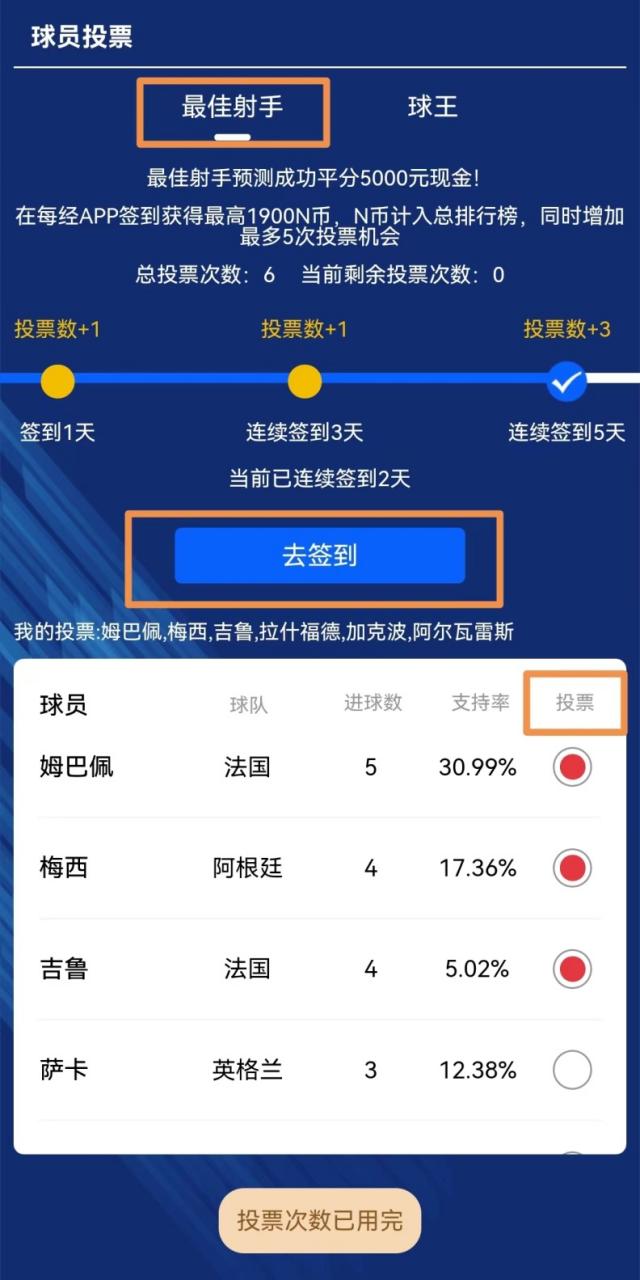640x1280 pixels.
Task: Select the vote circle for 萨卡
Action: [x=572, y=1070]
